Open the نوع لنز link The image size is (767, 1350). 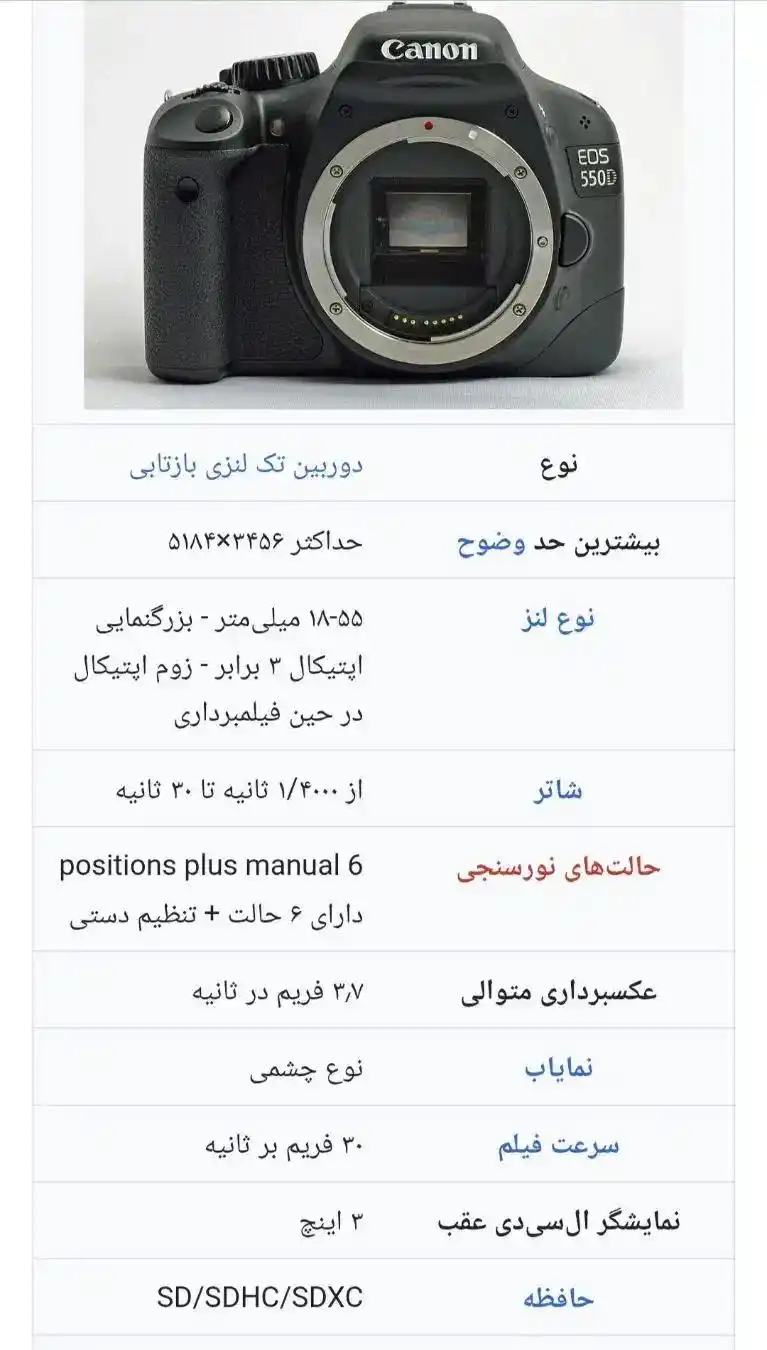[x=559, y=619]
